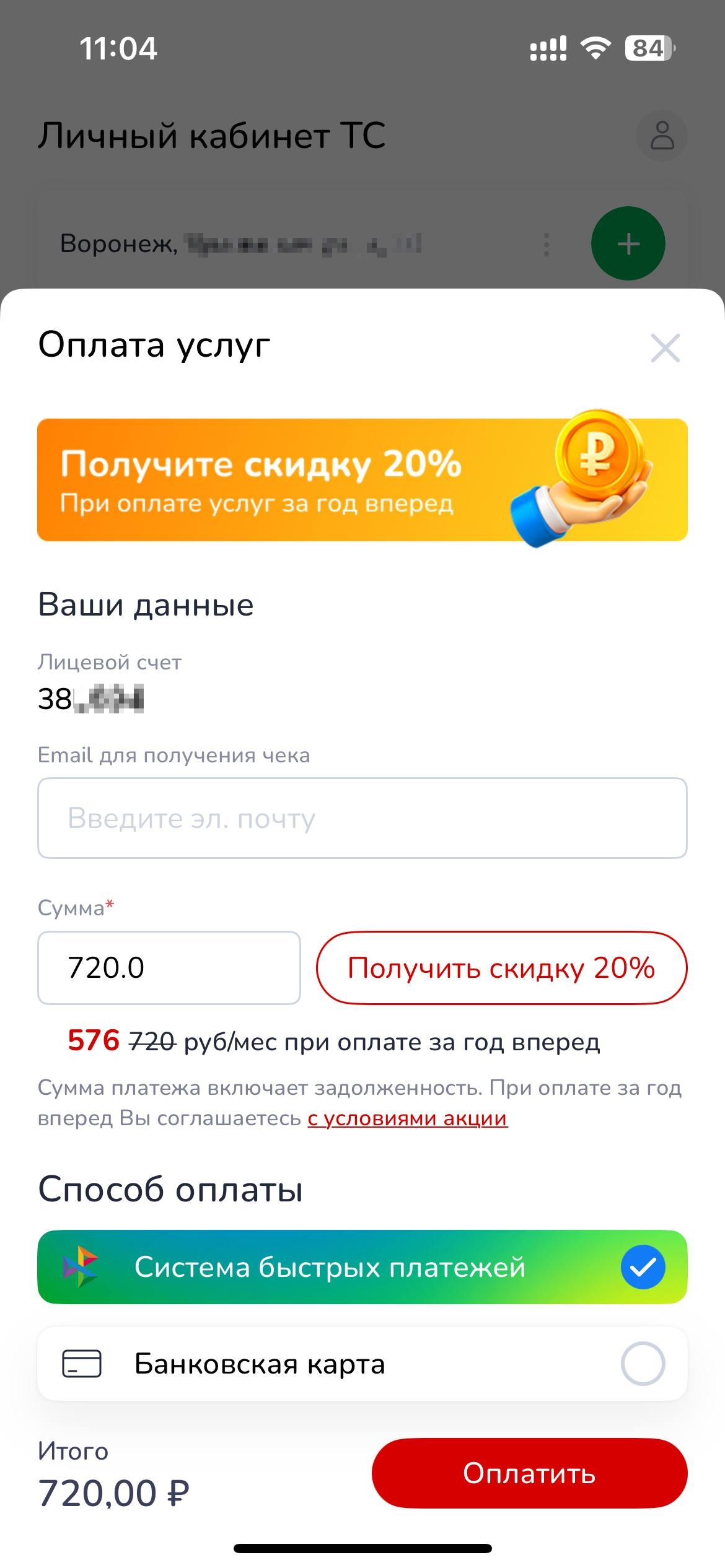Close the Оплата услуг payment sheet
This screenshot has height=1568, width=725.
(x=665, y=348)
